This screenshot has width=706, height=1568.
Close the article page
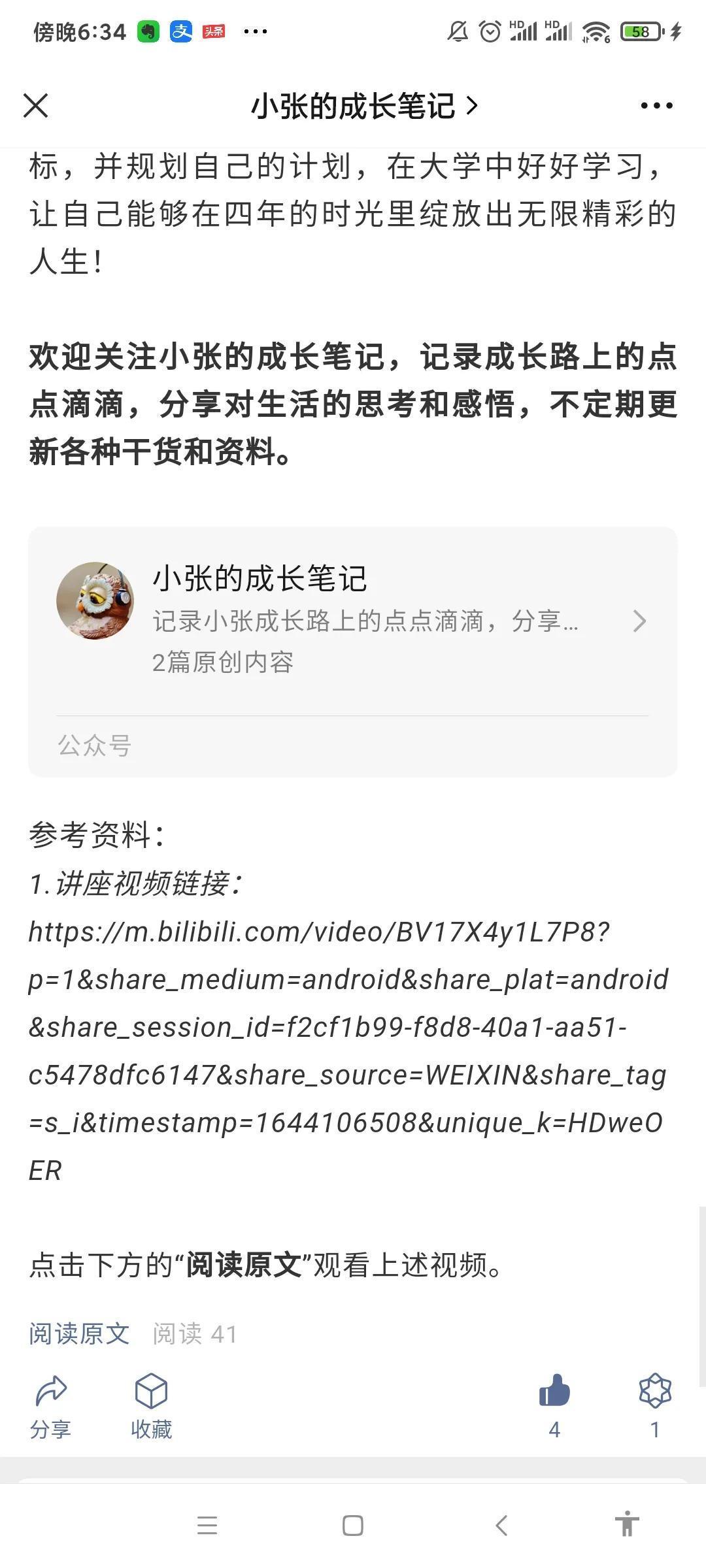tap(36, 105)
